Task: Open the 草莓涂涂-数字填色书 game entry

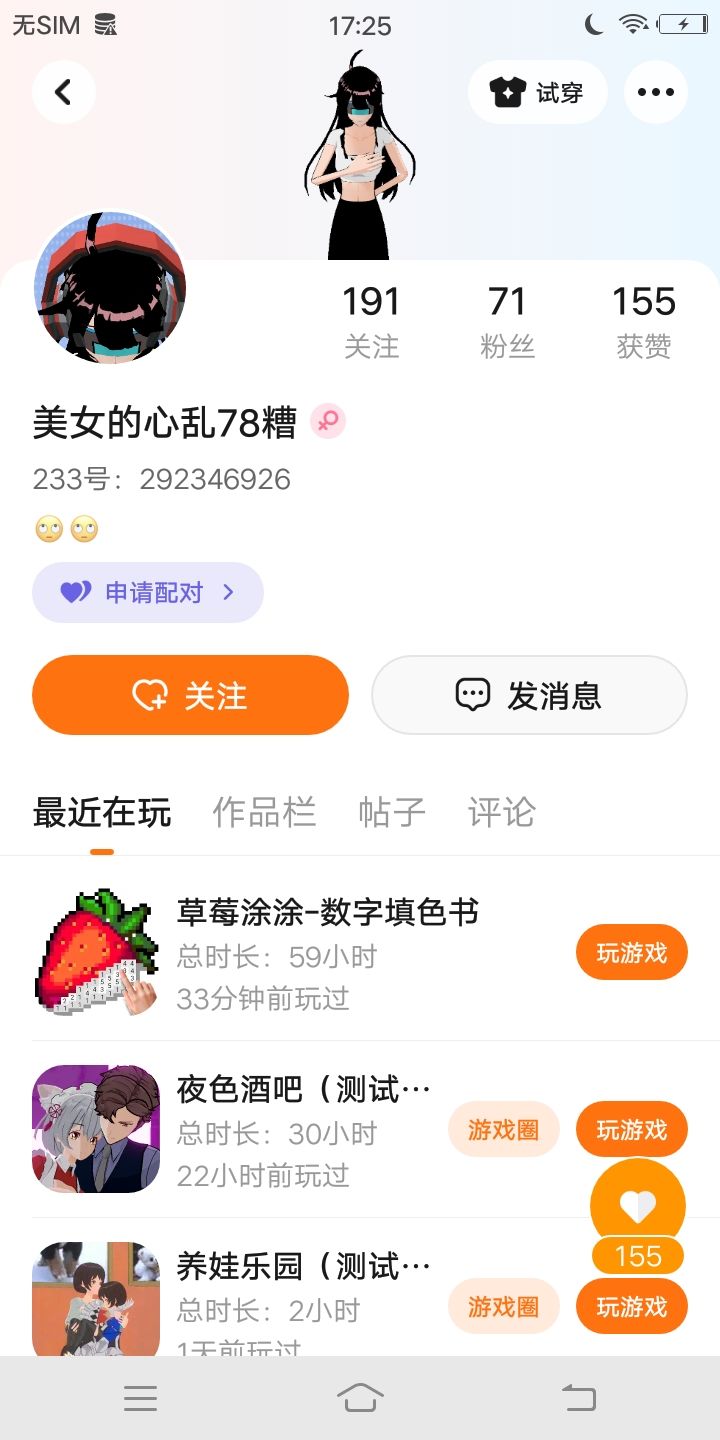Action: pyautogui.click(x=327, y=912)
